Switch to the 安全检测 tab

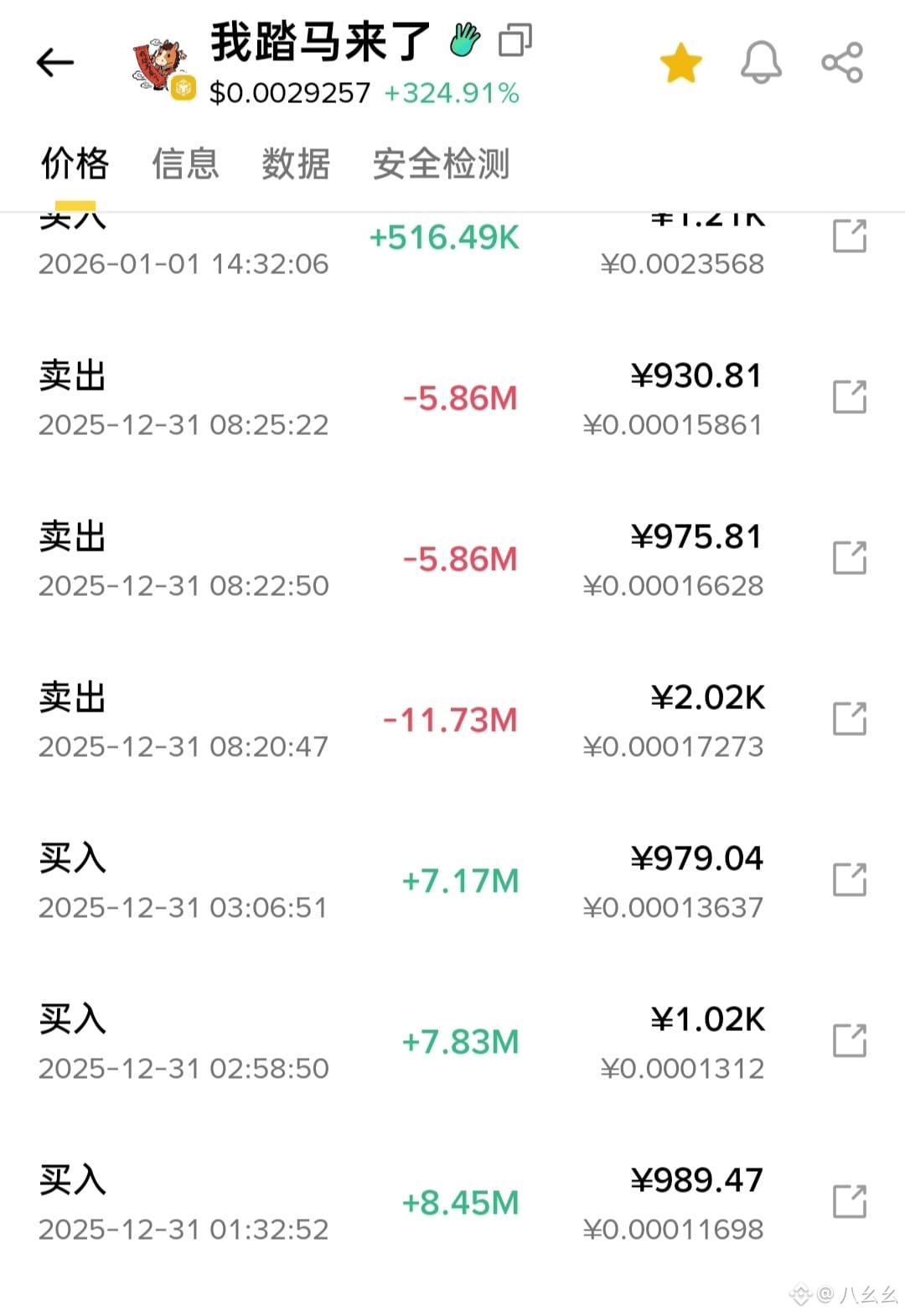coord(441,163)
